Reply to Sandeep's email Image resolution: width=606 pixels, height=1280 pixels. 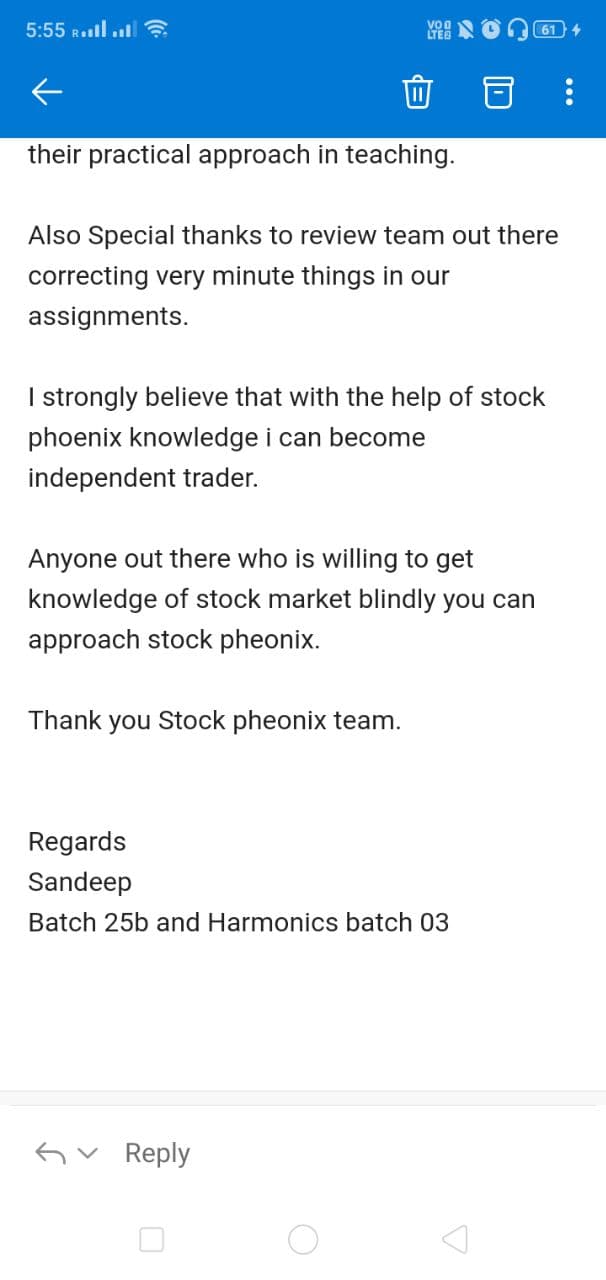tap(157, 1153)
